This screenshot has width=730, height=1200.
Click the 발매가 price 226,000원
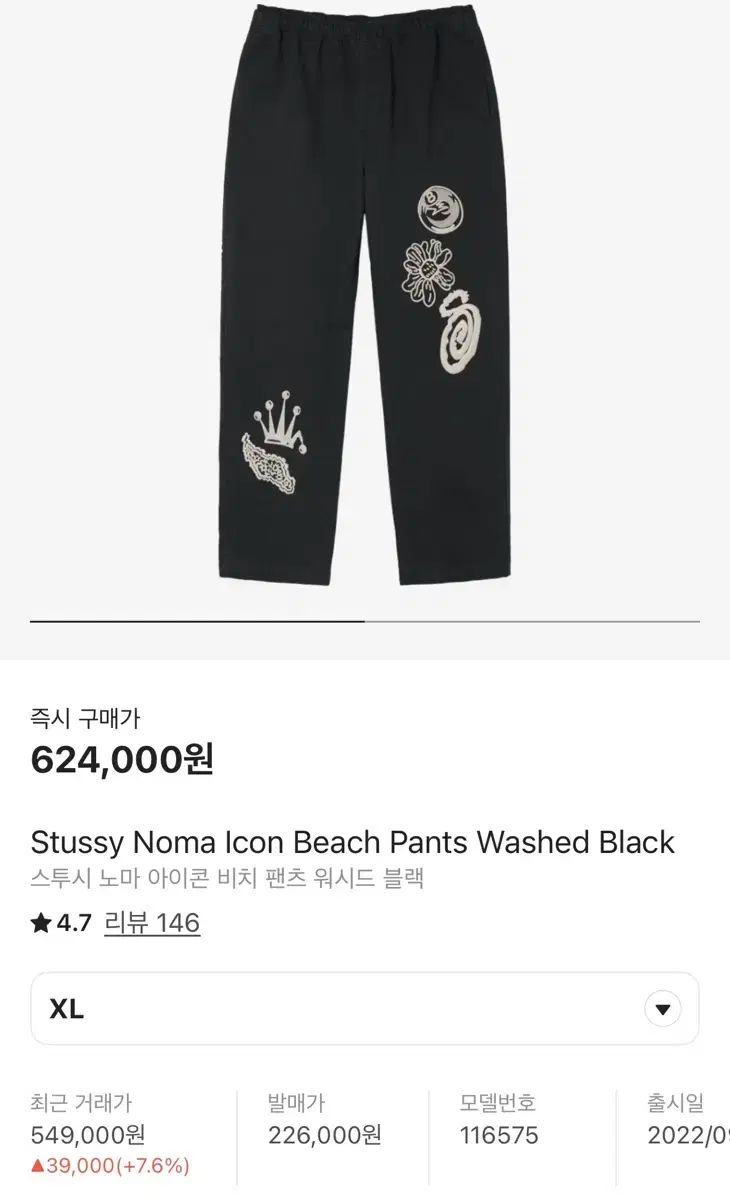coord(323,1136)
